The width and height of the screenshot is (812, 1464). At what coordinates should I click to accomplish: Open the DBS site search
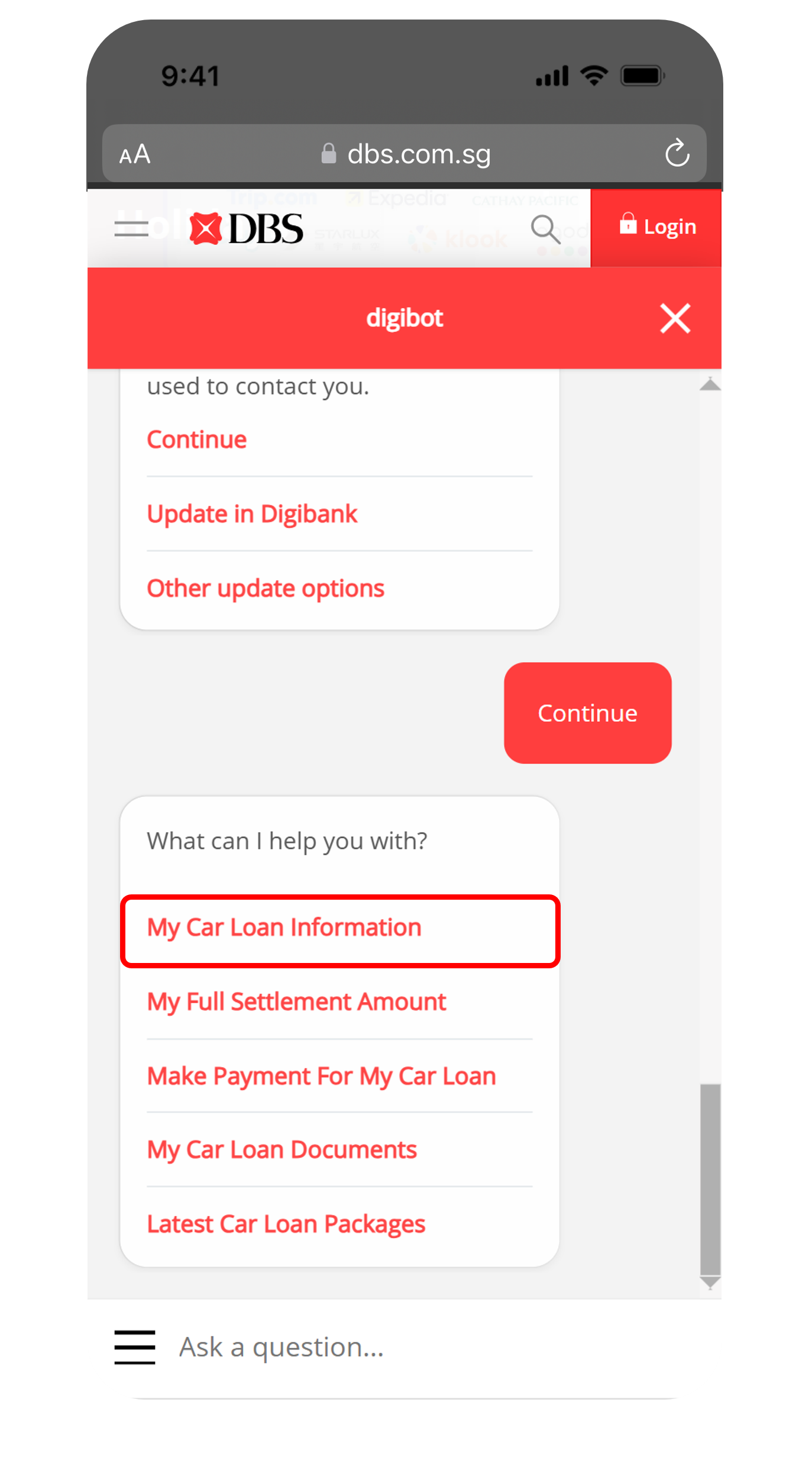pyautogui.click(x=545, y=229)
